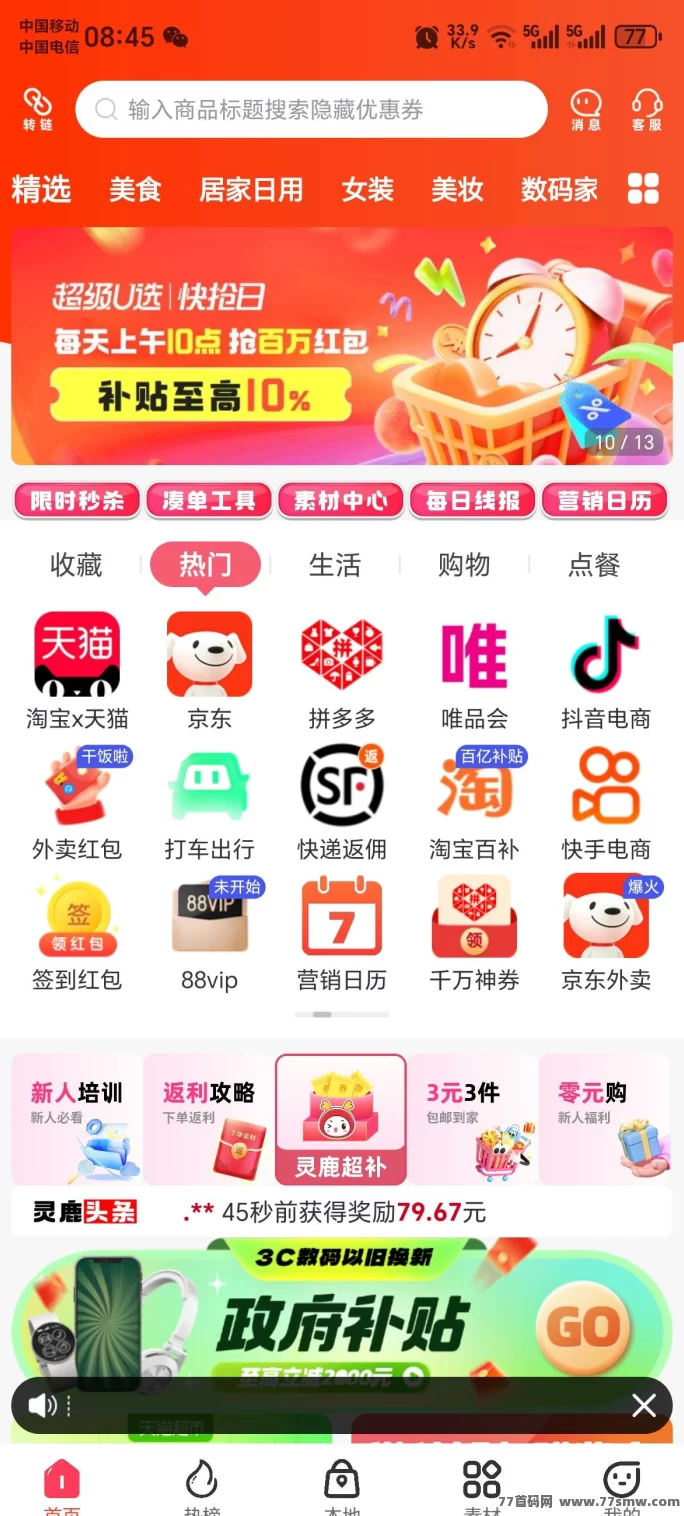Open the 消息 messages icon
This screenshot has height=1516, width=684.
pos(586,109)
